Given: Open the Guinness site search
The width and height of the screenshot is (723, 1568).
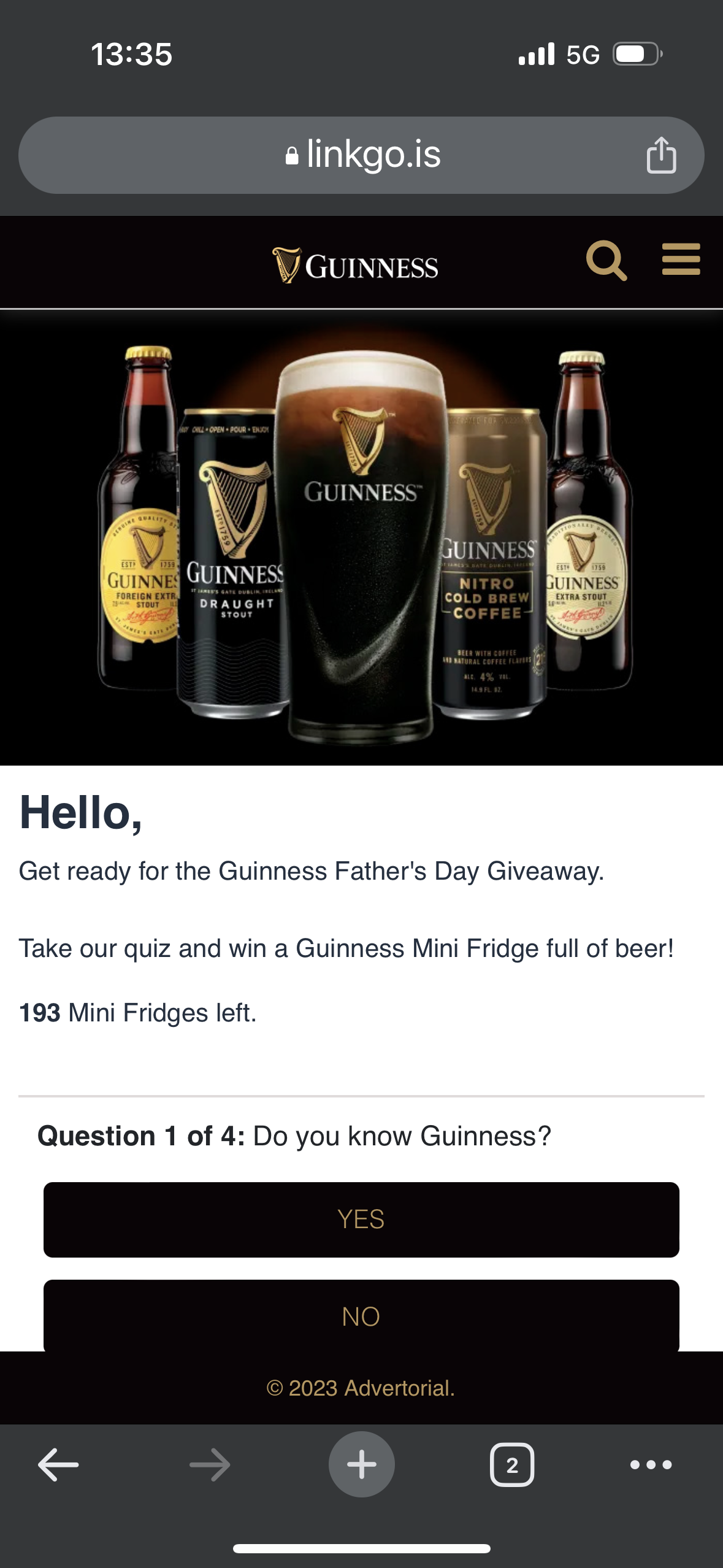Looking at the screenshot, I should 606,261.
